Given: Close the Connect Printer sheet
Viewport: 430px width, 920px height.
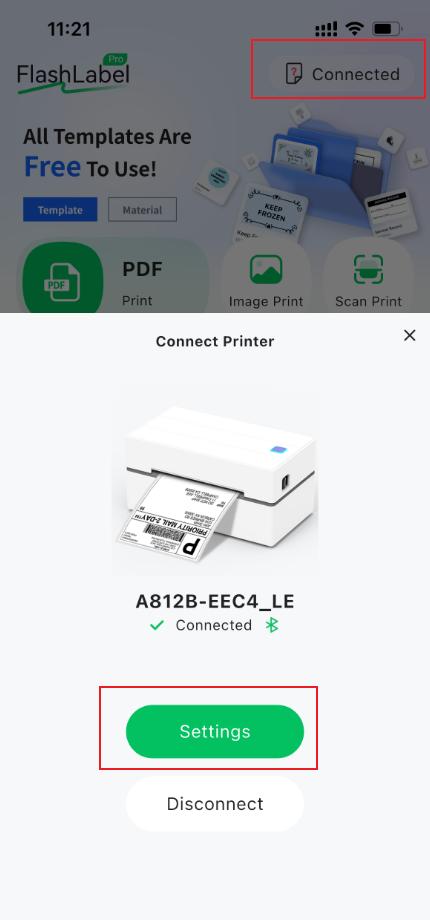Looking at the screenshot, I should click(x=409, y=335).
